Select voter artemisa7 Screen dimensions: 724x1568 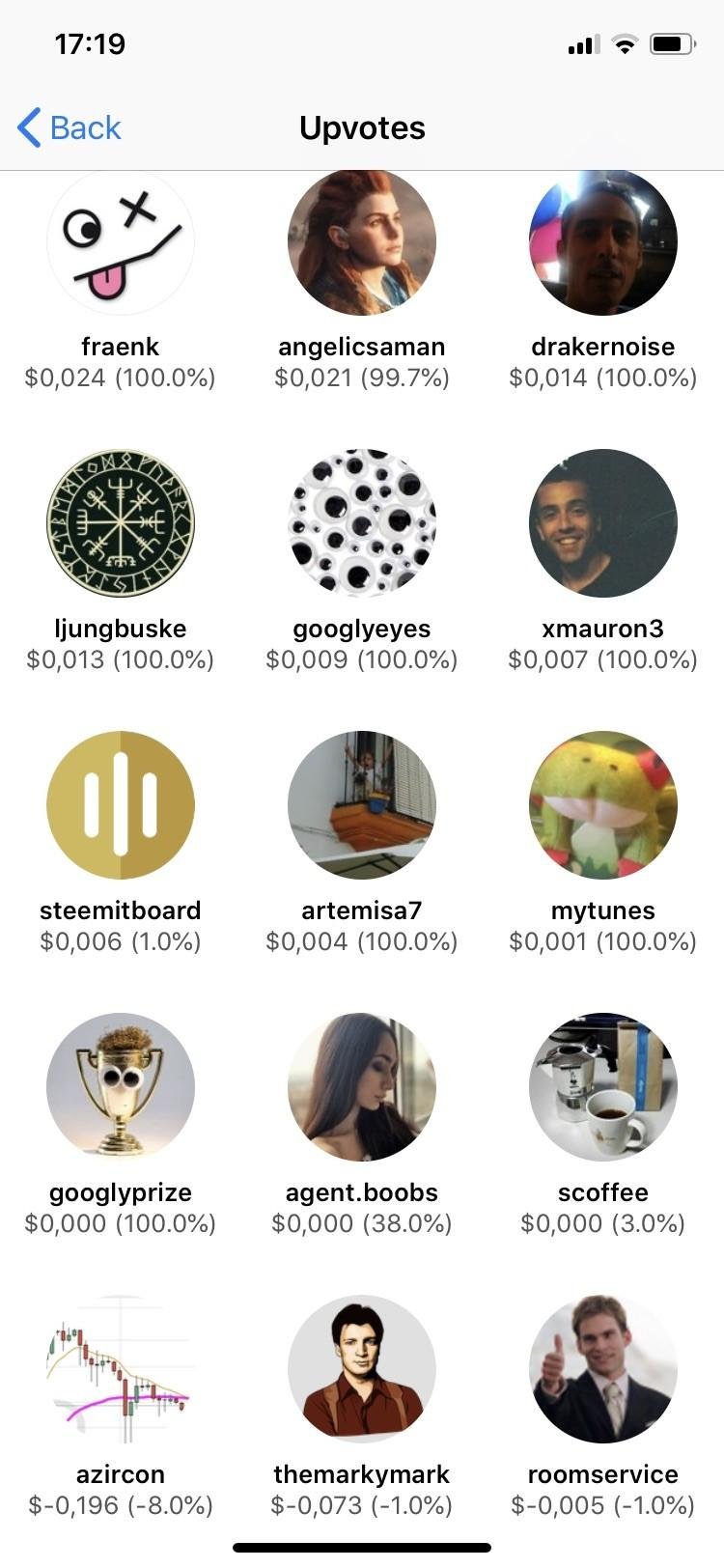click(362, 805)
